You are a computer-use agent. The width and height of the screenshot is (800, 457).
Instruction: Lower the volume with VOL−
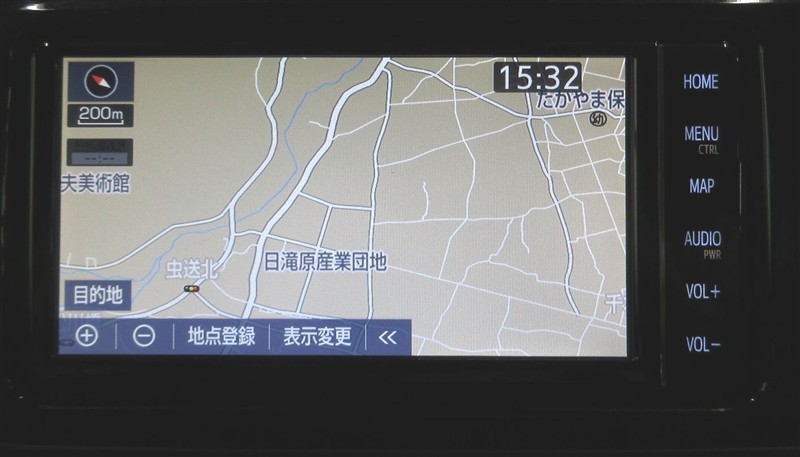click(702, 344)
